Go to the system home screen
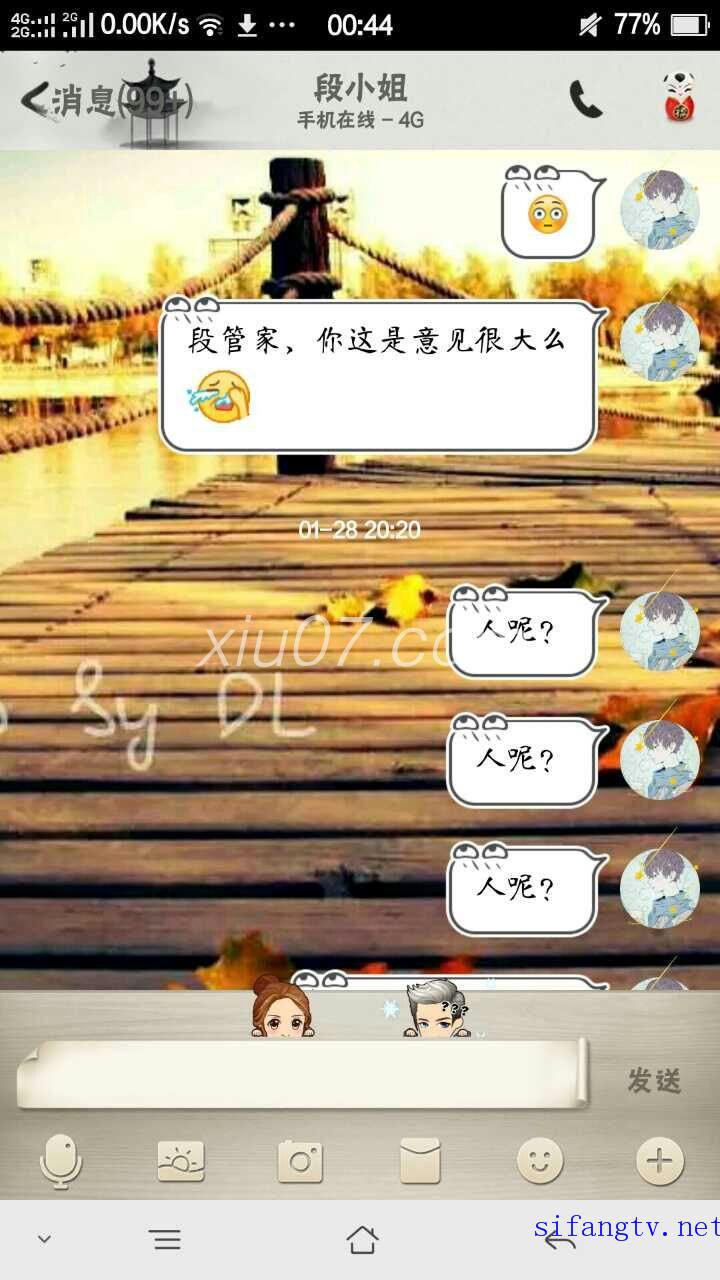The width and height of the screenshot is (720, 1280). click(x=362, y=1241)
